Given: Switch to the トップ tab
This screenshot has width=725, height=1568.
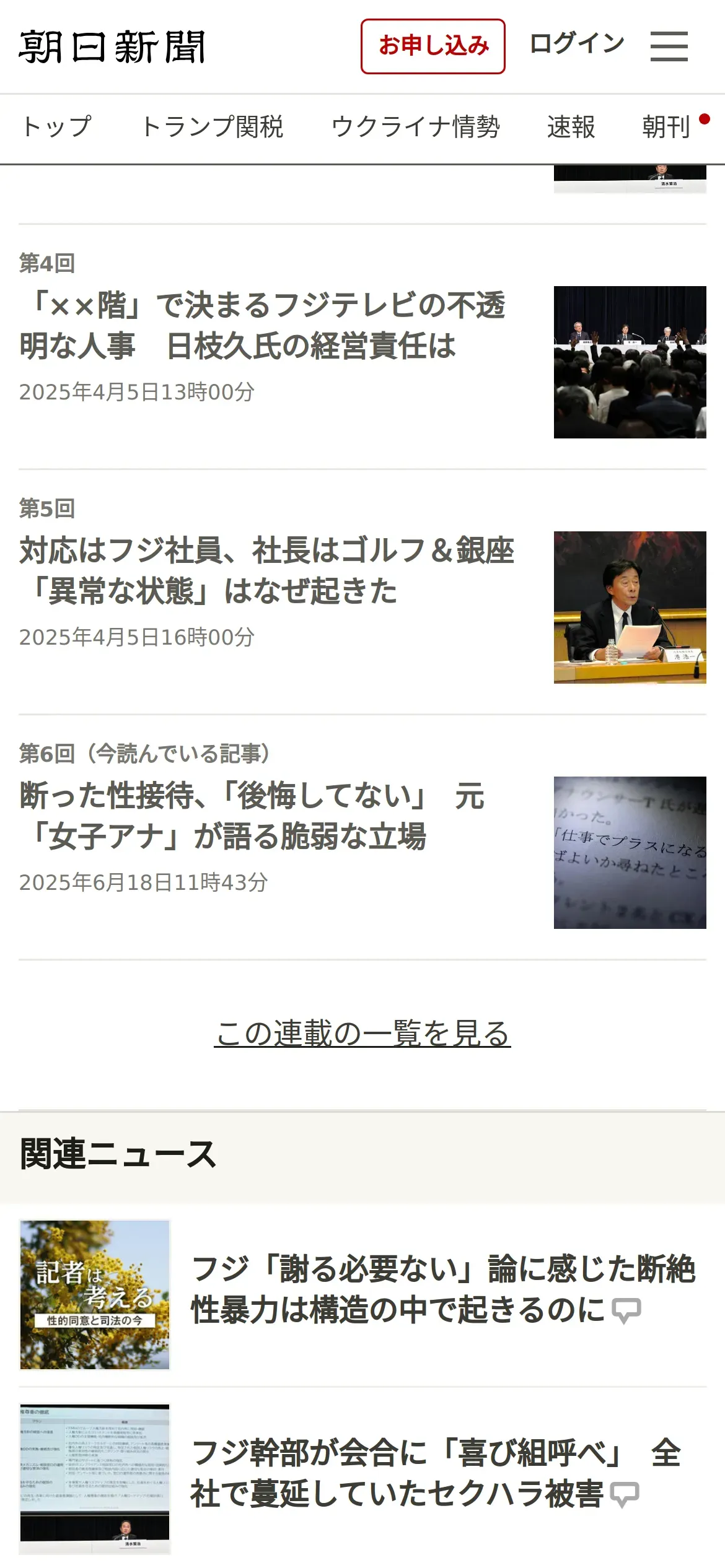Looking at the screenshot, I should (x=56, y=128).
